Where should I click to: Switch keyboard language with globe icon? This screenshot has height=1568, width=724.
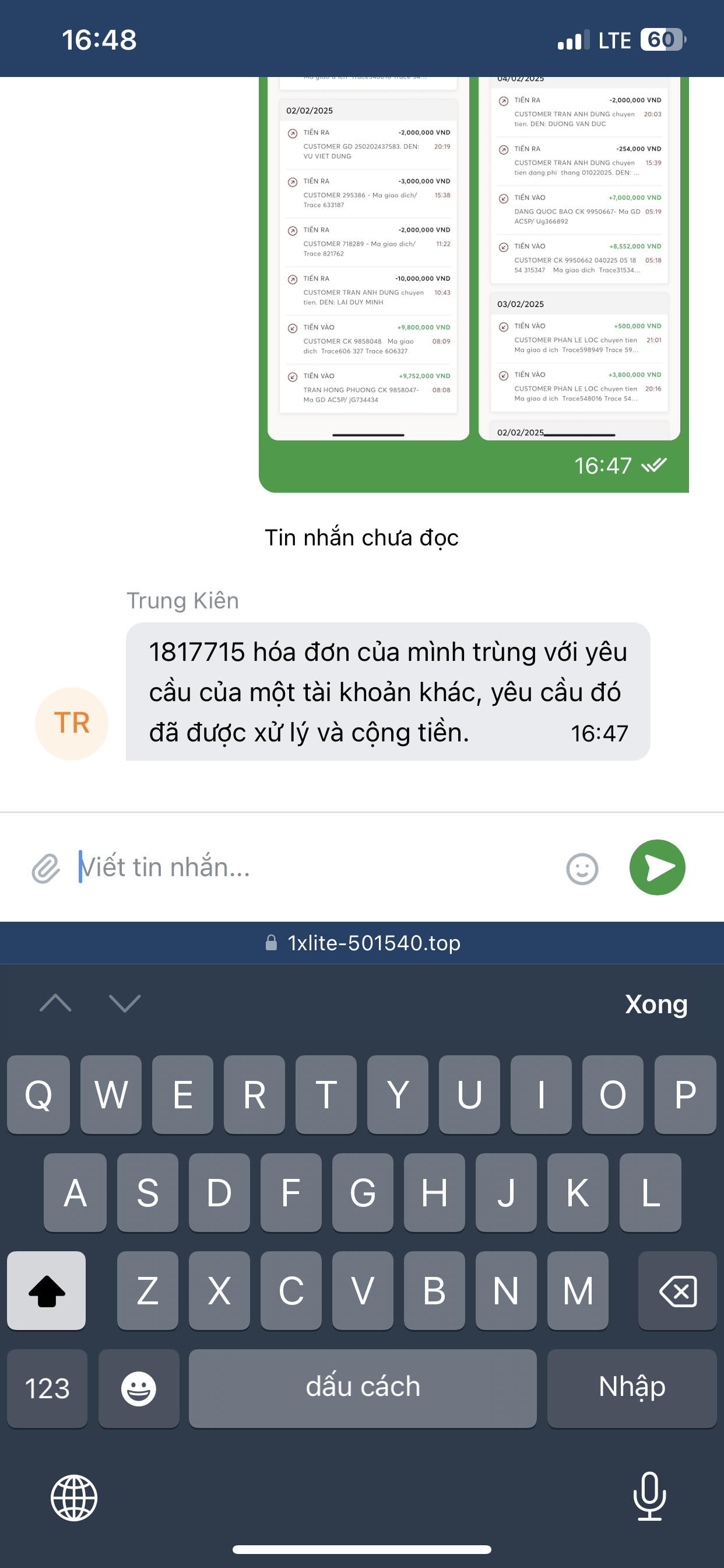(x=73, y=1497)
